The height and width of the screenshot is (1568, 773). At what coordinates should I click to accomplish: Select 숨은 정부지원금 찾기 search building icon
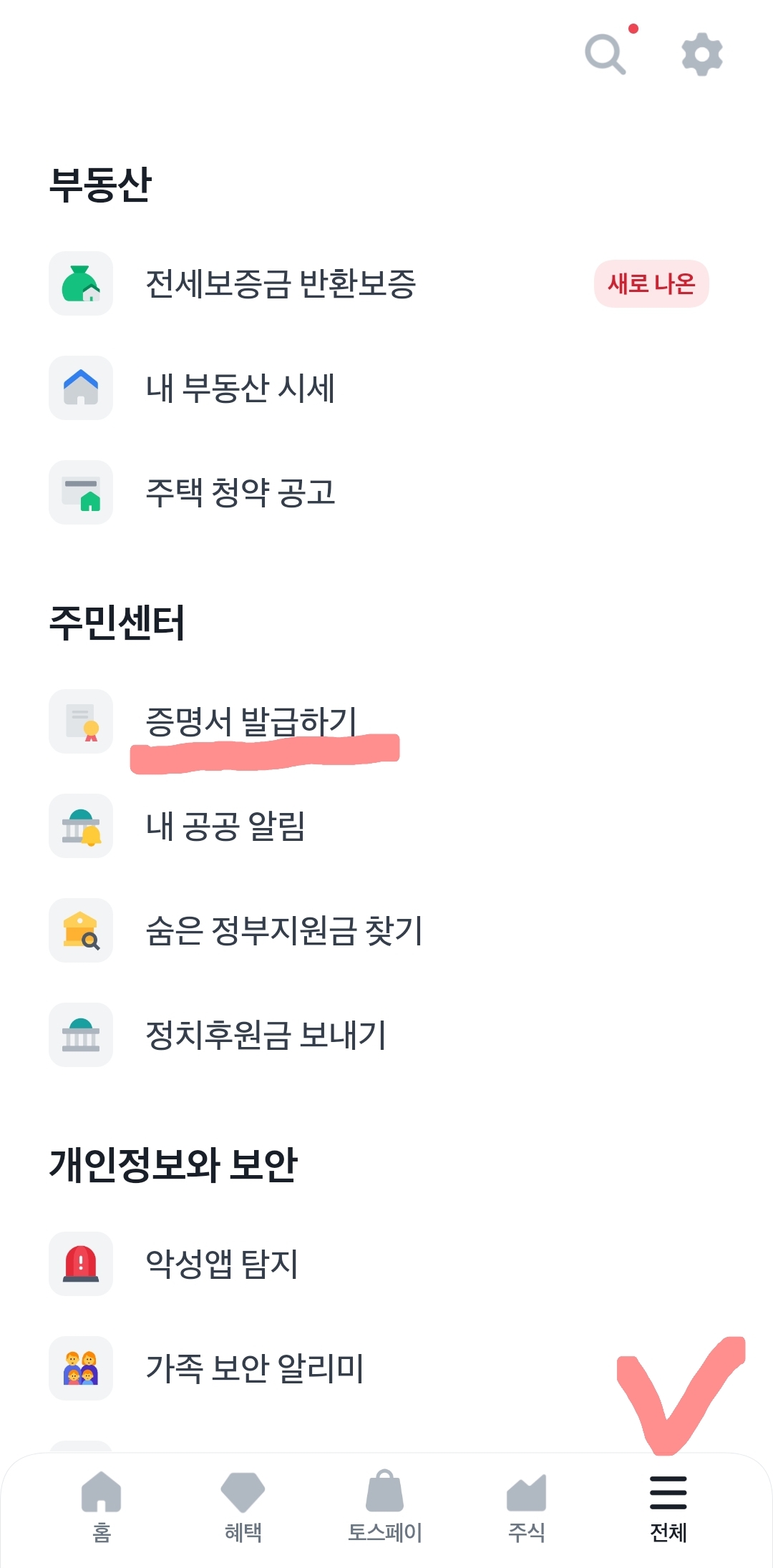(x=80, y=932)
